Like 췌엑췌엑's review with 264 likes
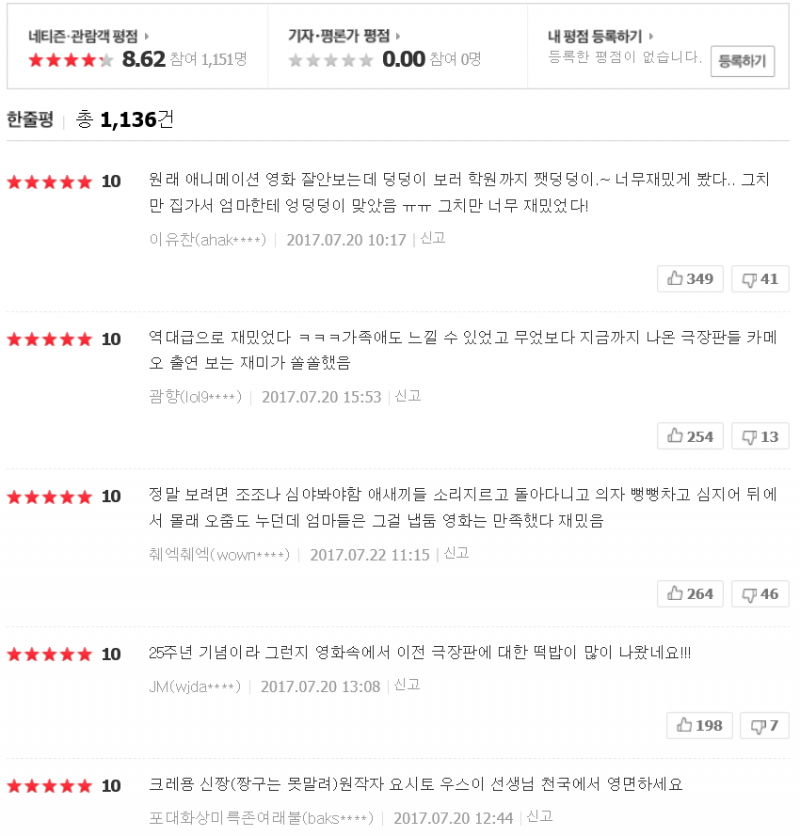Screen dimensions: 800x836 690,594
